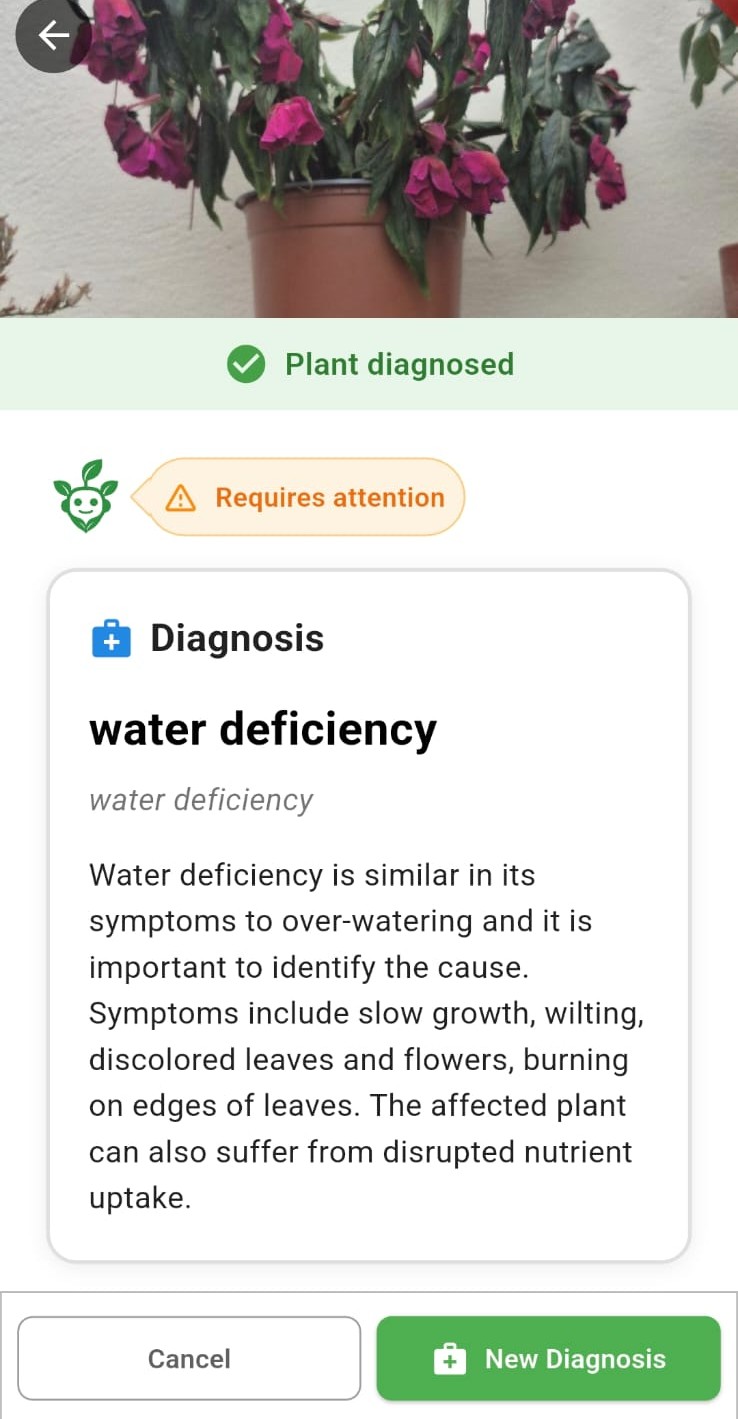Click the Plant diagnosed label
The height and width of the screenshot is (1419, 738).
[x=399, y=364]
